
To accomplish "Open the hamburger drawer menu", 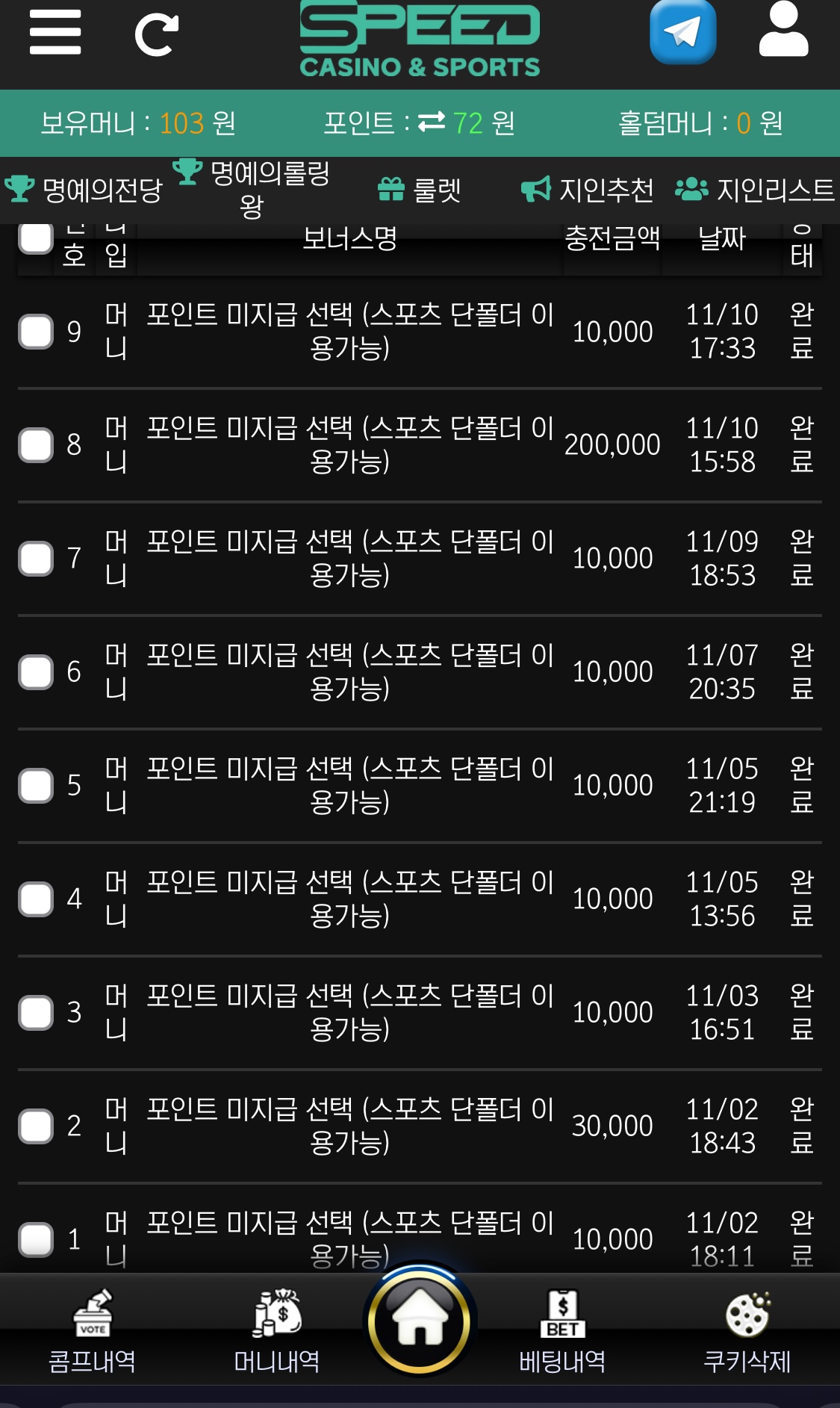I will coord(55,33).
